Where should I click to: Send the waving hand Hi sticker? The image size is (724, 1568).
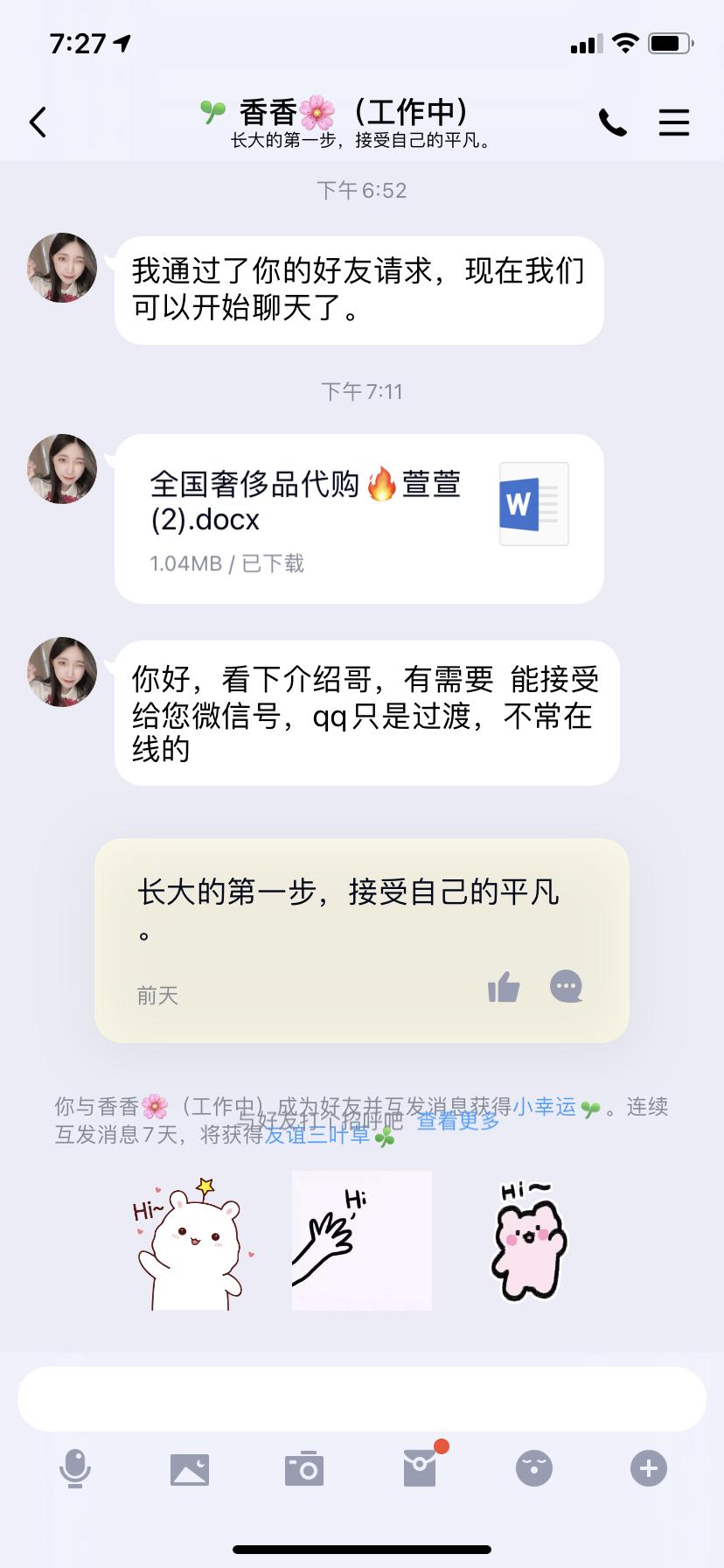[361, 1241]
